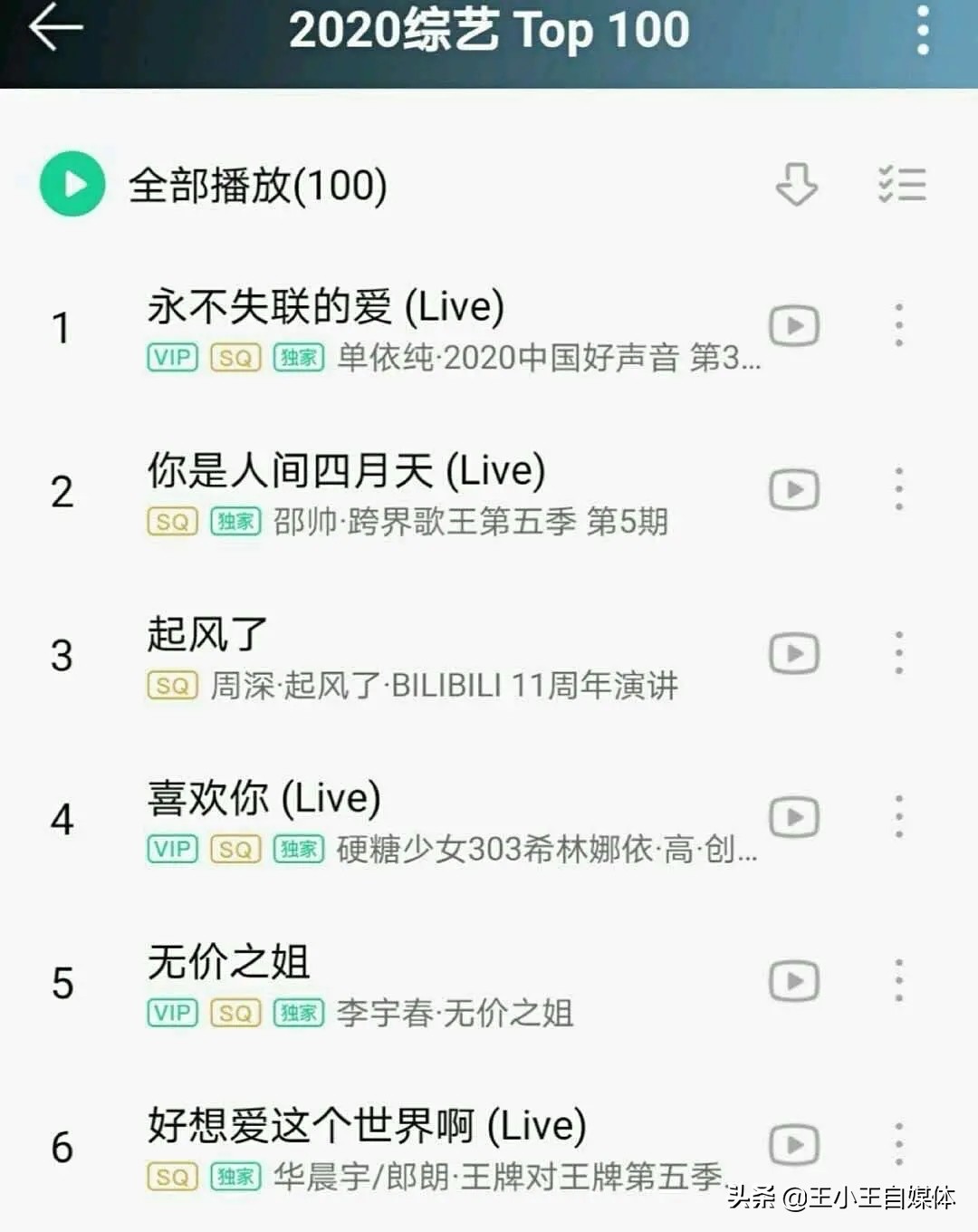This screenshot has height=1232, width=978.
Task: Watch video for 永不失联的爱 (Live)
Action: point(794,326)
